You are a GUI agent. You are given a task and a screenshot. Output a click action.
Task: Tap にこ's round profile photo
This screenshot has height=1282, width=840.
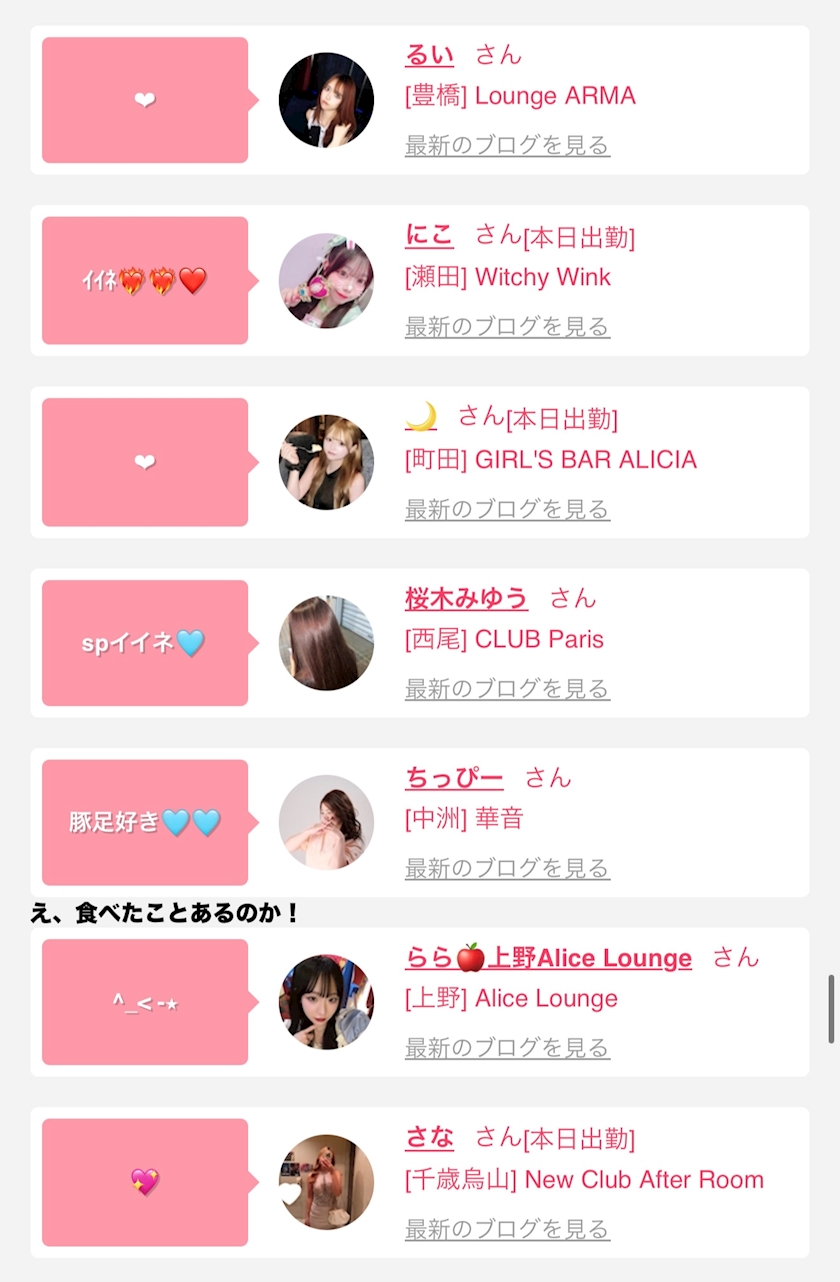pyautogui.click(x=326, y=281)
